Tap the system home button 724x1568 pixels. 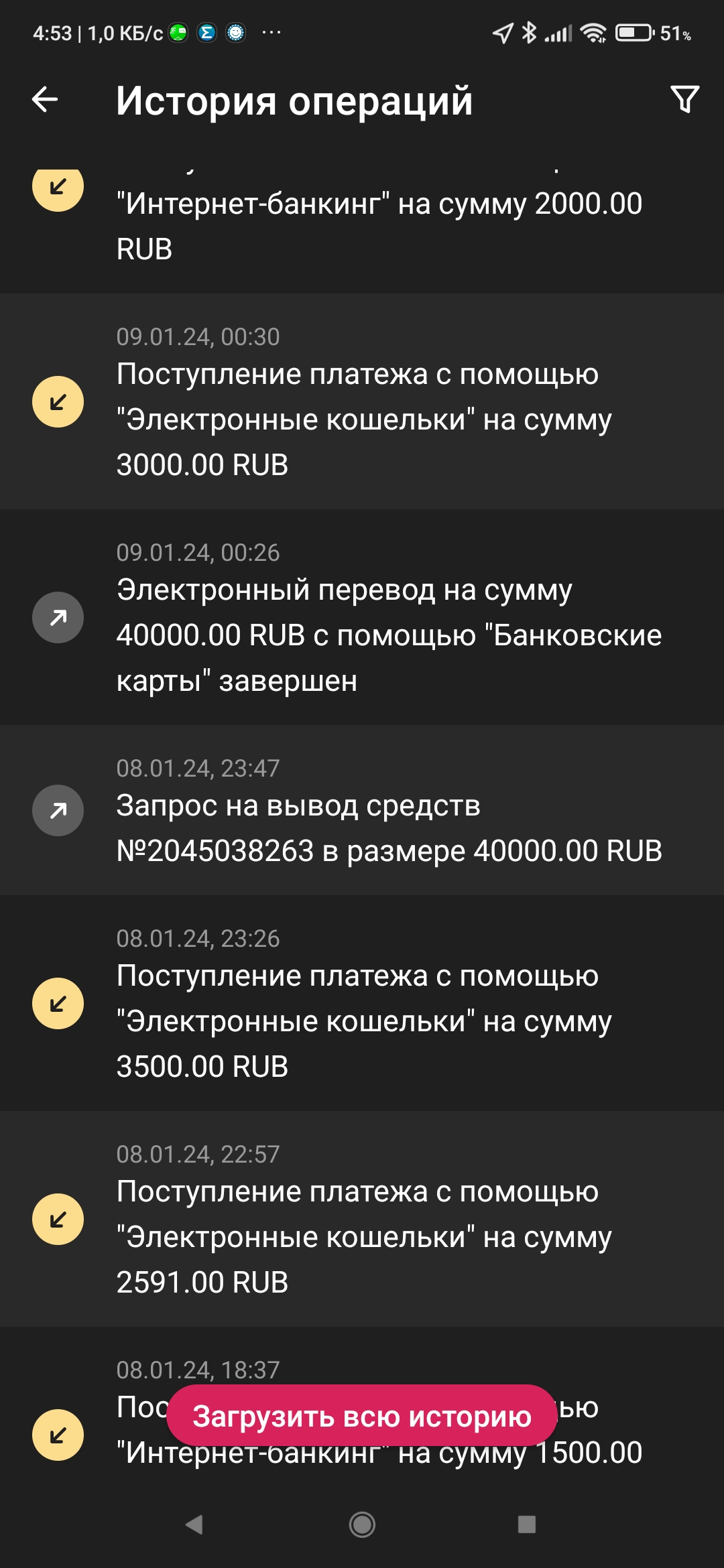pyautogui.click(x=362, y=1525)
